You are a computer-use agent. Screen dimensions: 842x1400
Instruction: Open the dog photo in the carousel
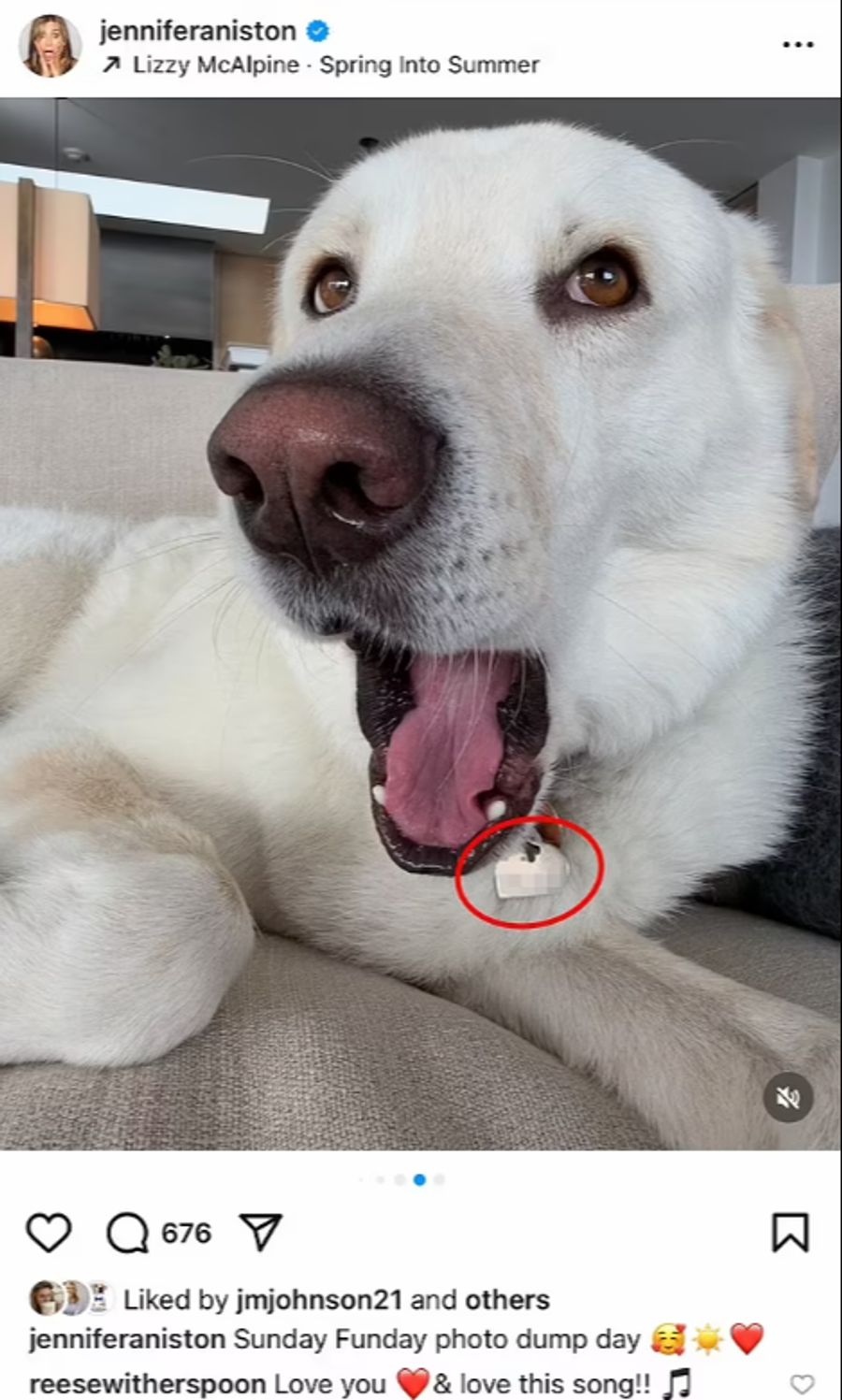pyautogui.click(x=421, y=617)
